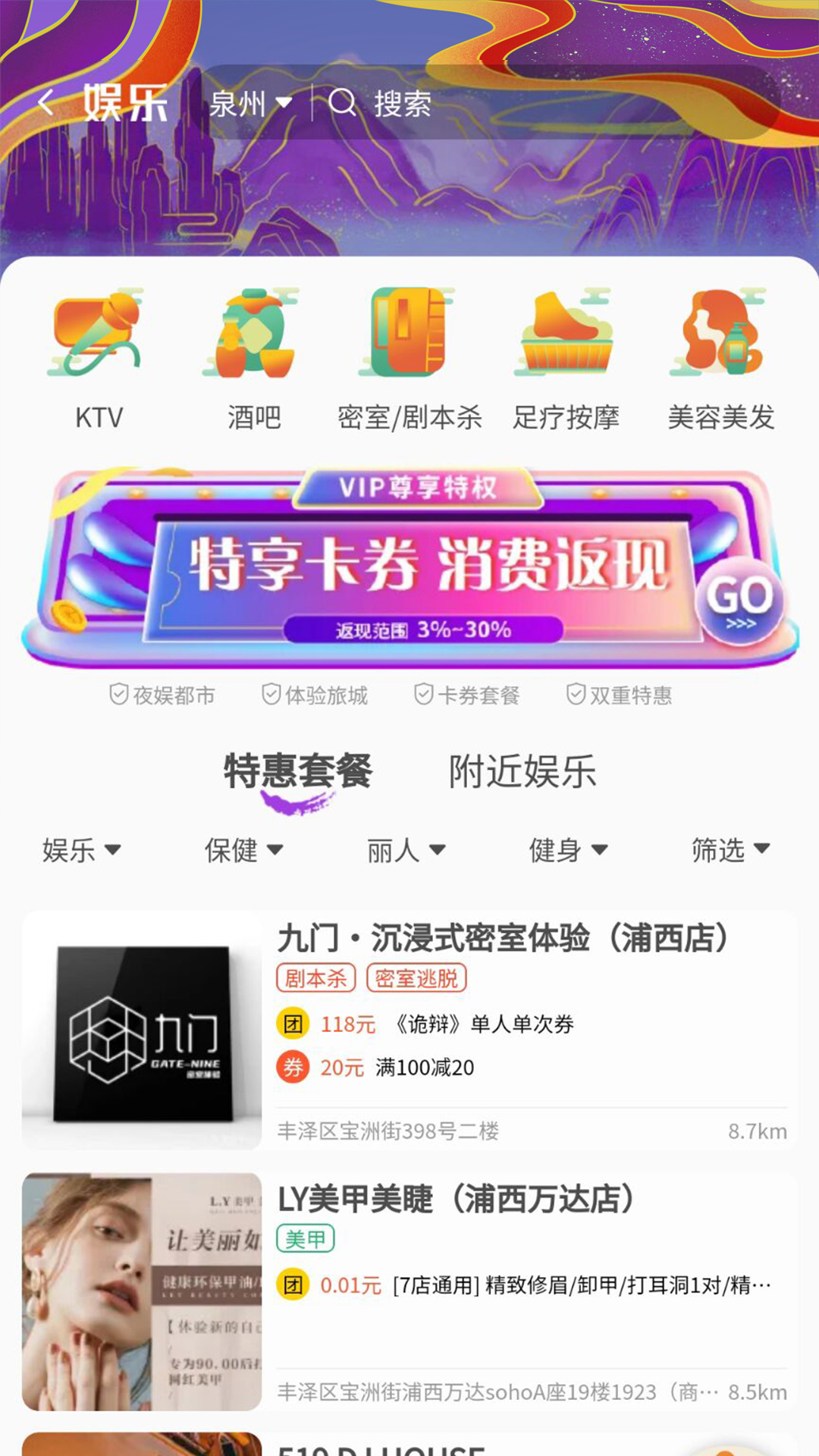This screenshot has width=819, height=1456.
Task: Open the 筛选 filter dropdown
Action: pos(729,850)
